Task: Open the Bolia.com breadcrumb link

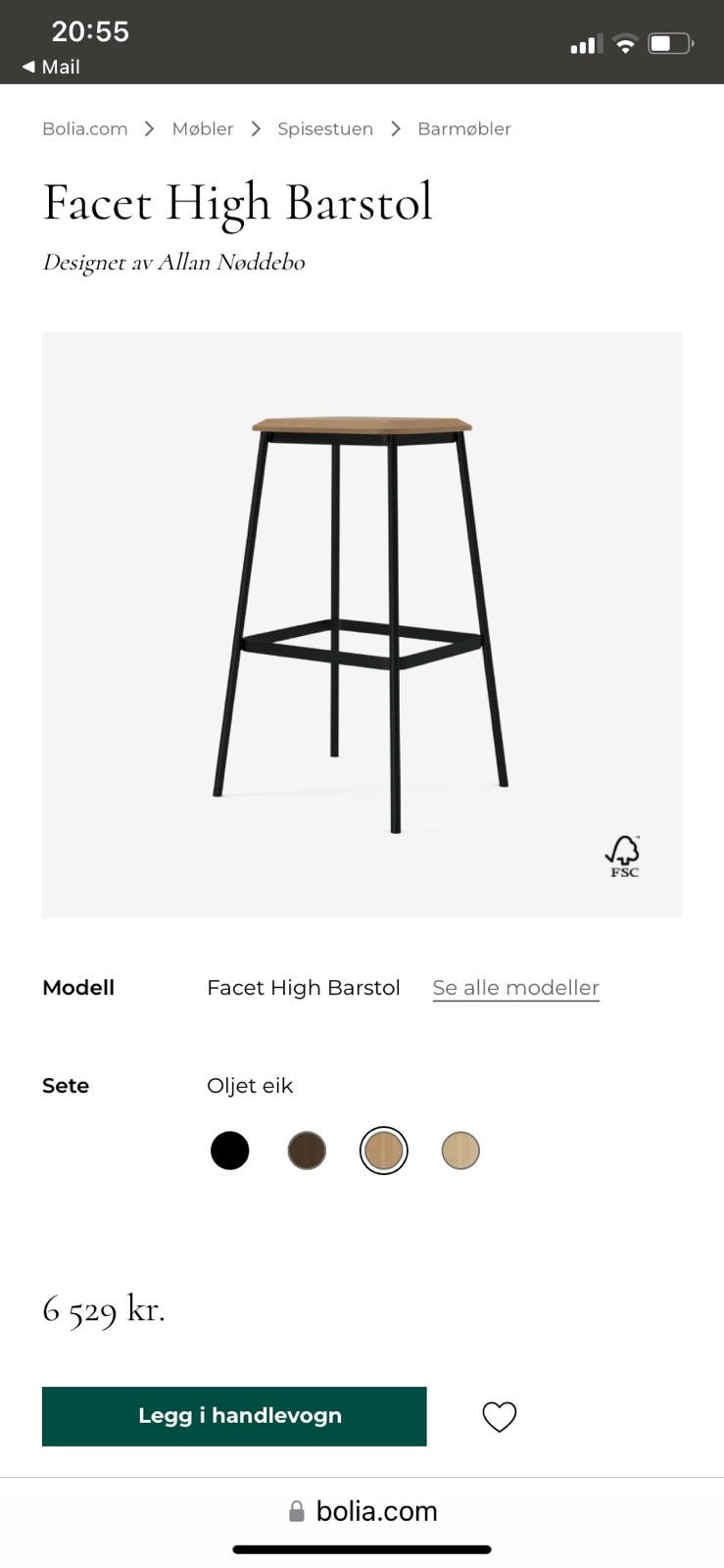Action: tap(85, 129)
